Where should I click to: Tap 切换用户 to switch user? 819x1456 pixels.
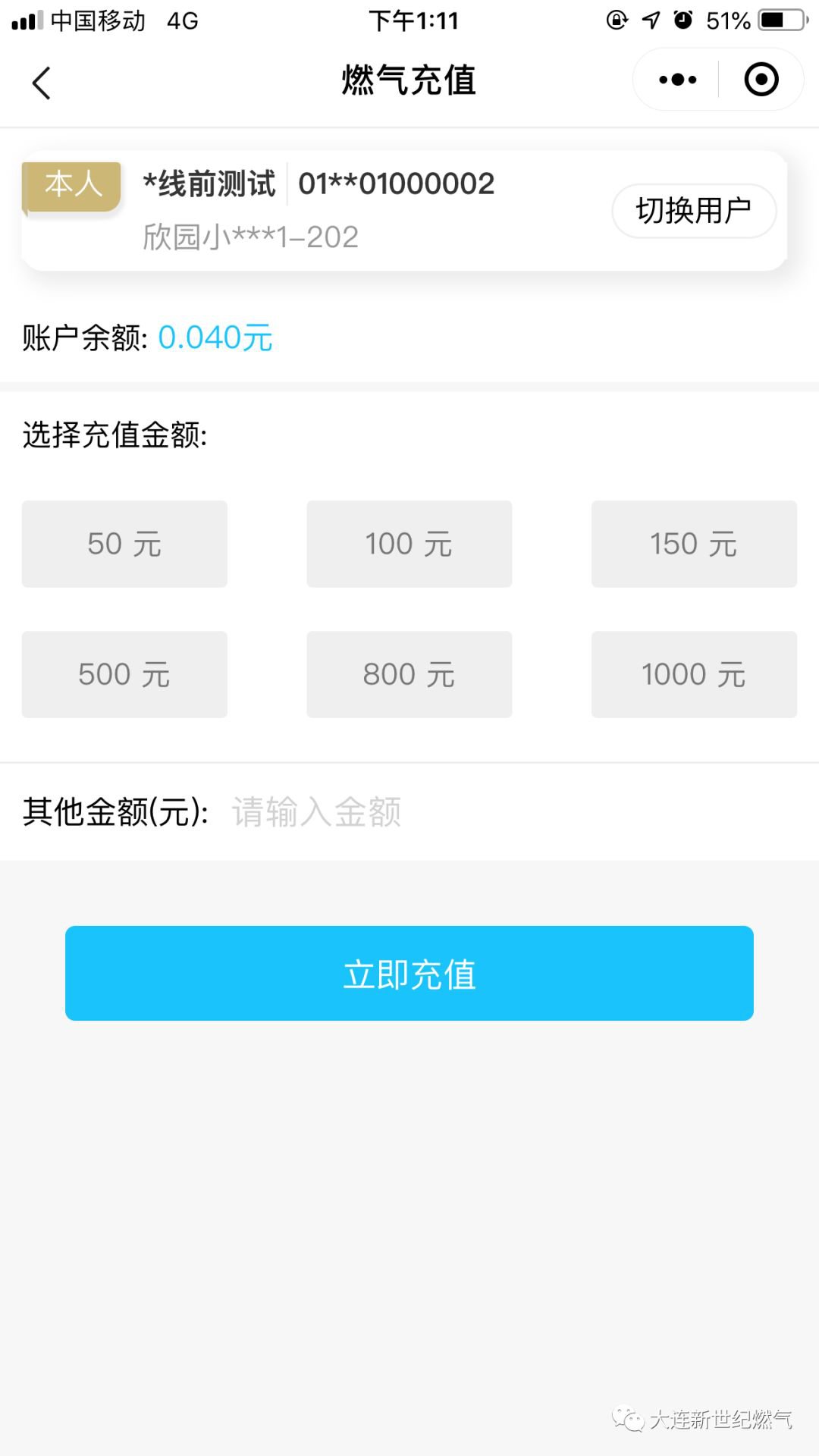[x=693, y=211]
